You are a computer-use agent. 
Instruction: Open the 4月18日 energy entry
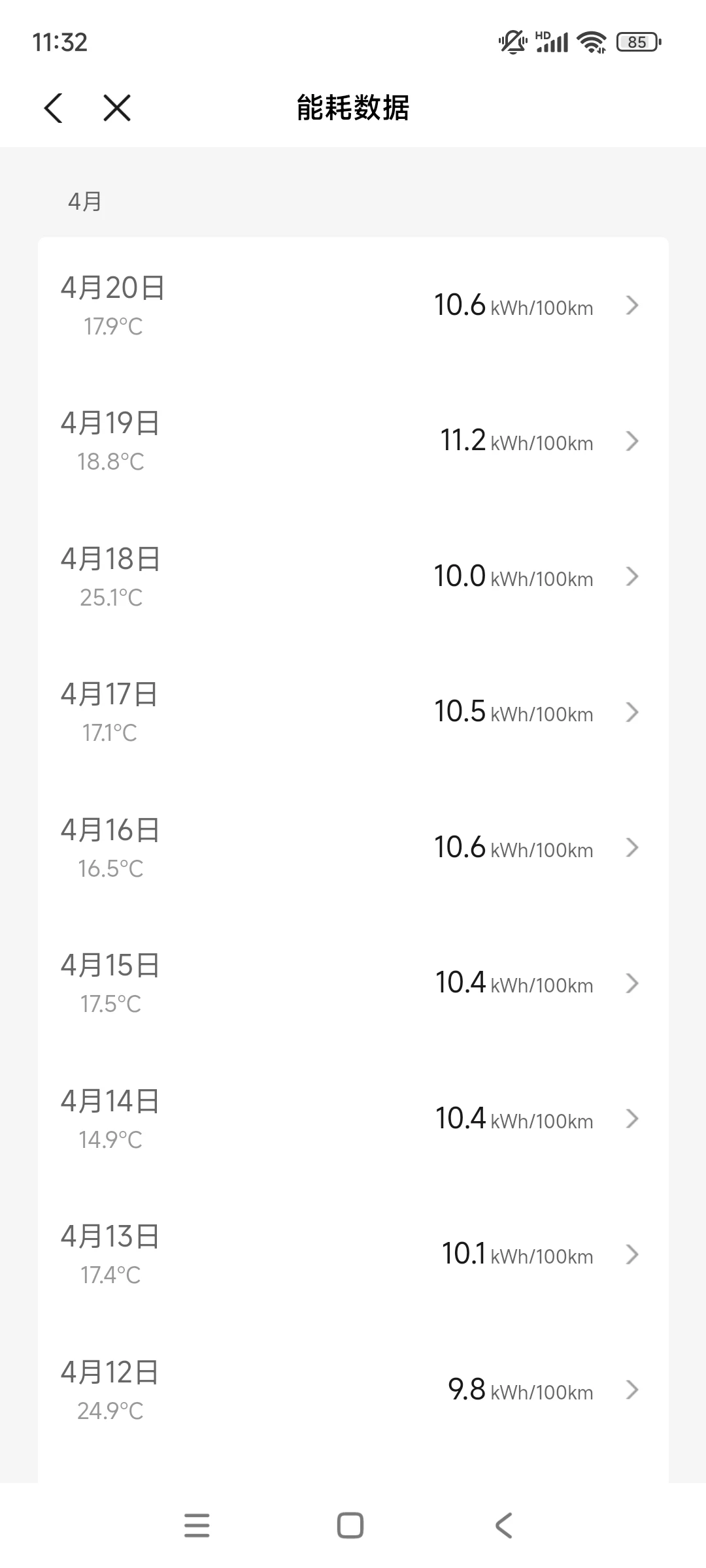[353, 577]
